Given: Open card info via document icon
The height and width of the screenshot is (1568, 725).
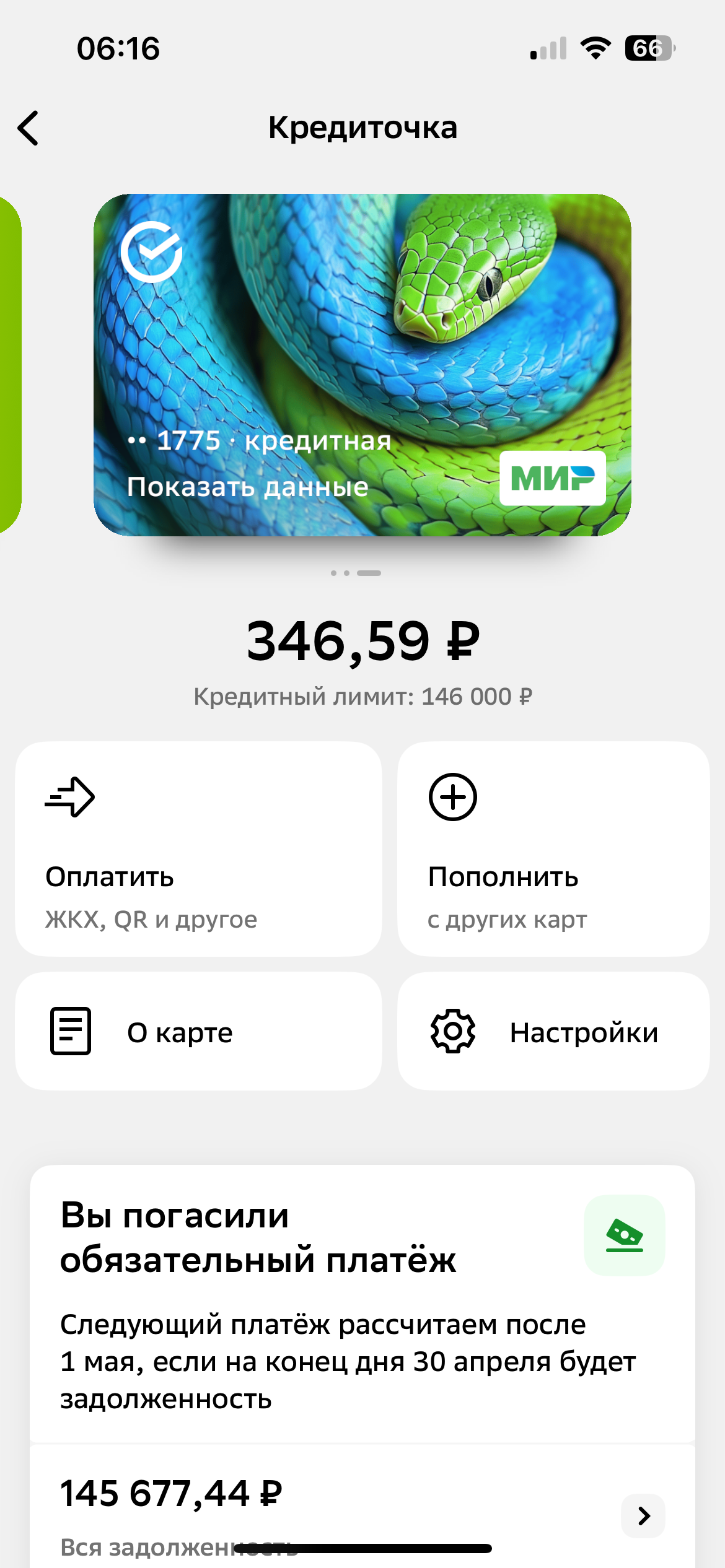Looking at the screenshot, I should click(70, 1030).
